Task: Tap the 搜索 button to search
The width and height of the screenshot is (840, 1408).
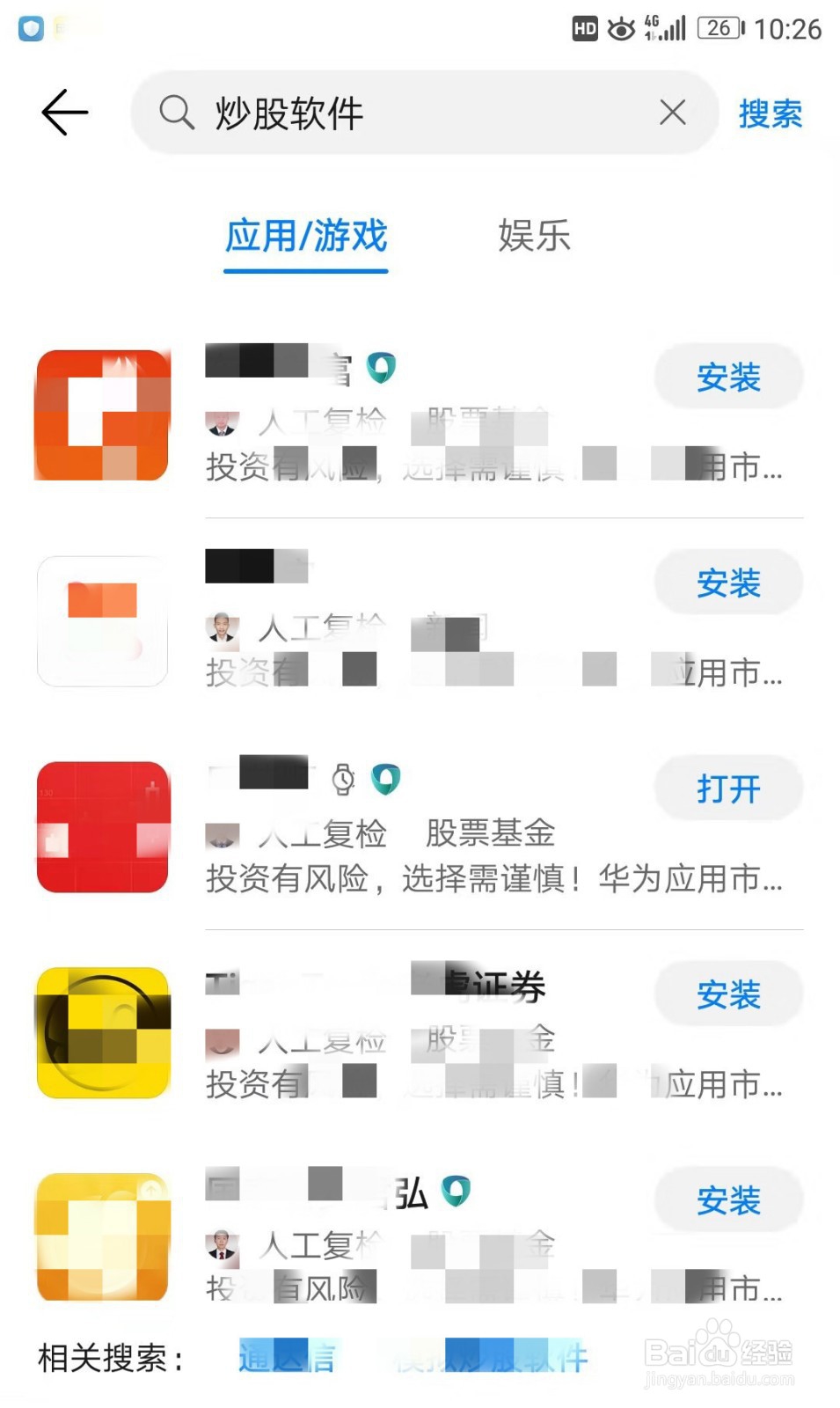Action: click(x=770, y=113)
